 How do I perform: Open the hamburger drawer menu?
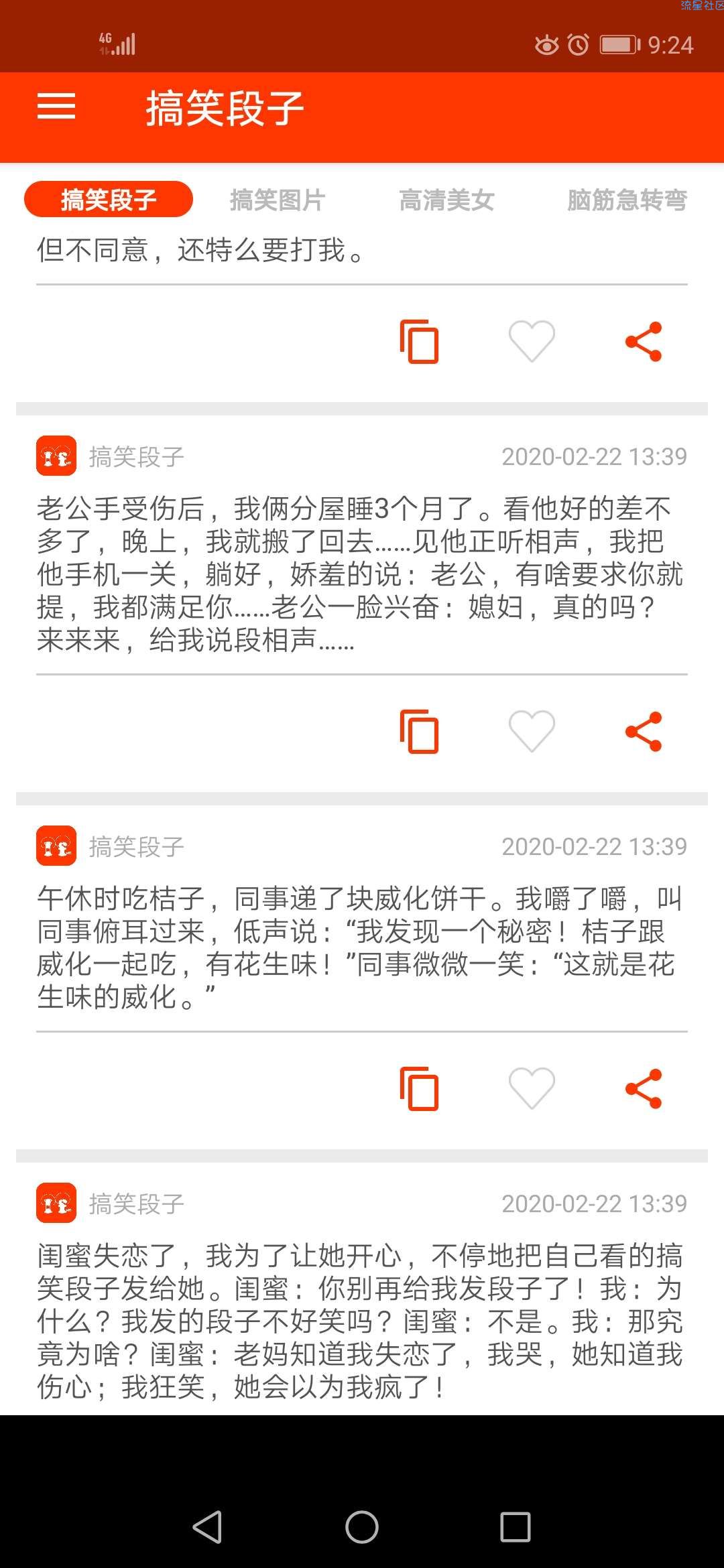click(56, 107)
